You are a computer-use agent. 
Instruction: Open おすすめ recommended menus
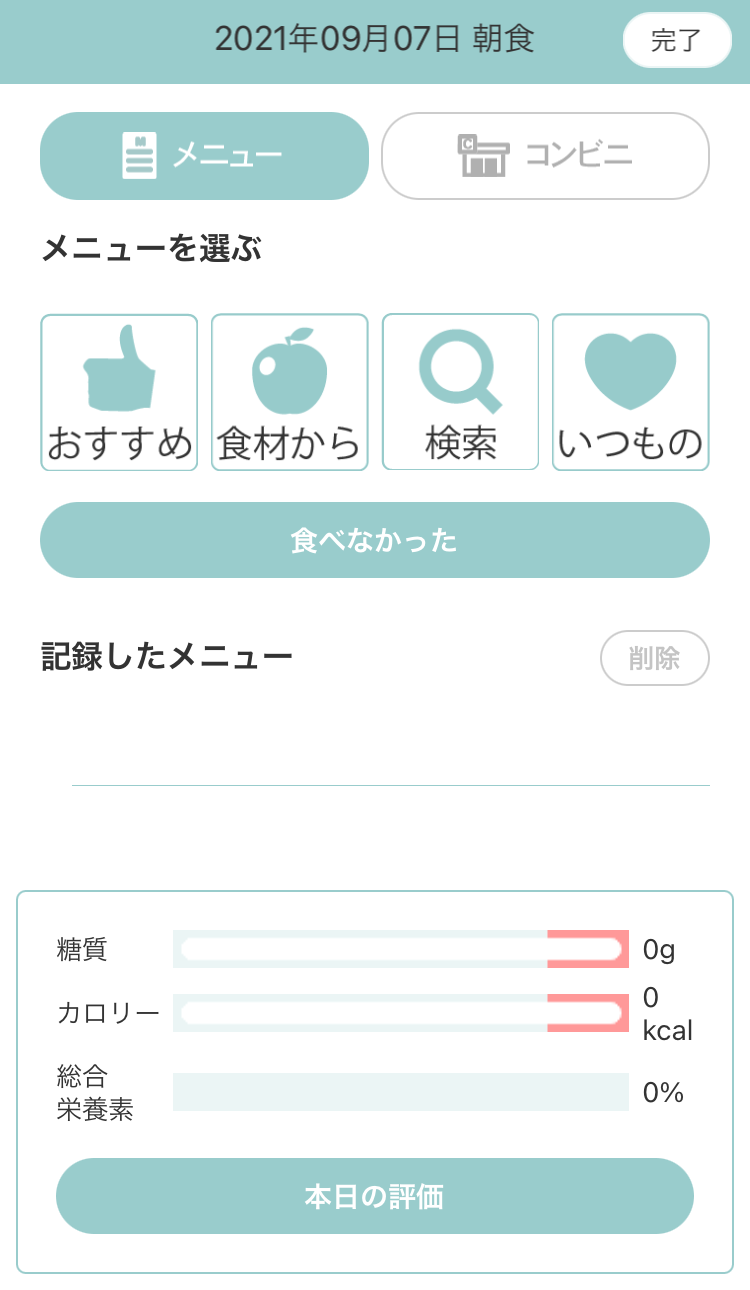point(119,392)
